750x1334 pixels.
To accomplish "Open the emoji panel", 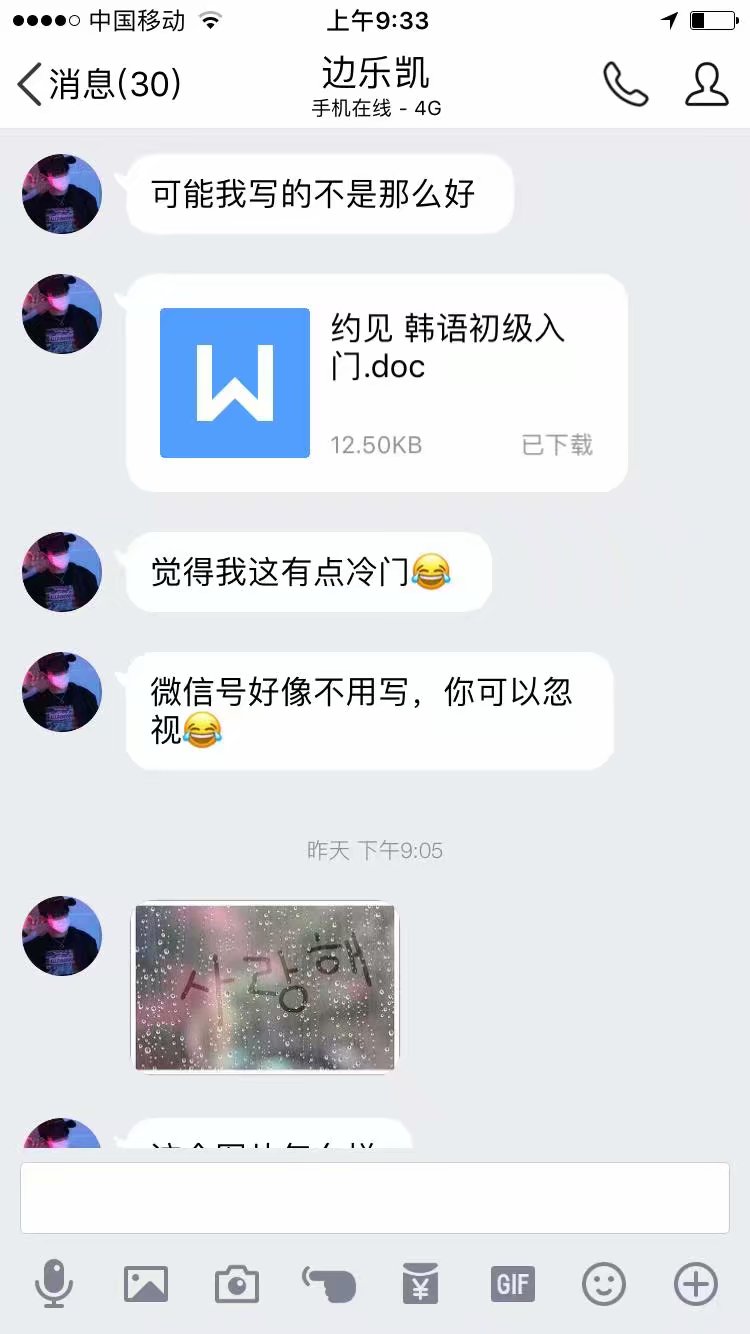I will [604, 1283].
